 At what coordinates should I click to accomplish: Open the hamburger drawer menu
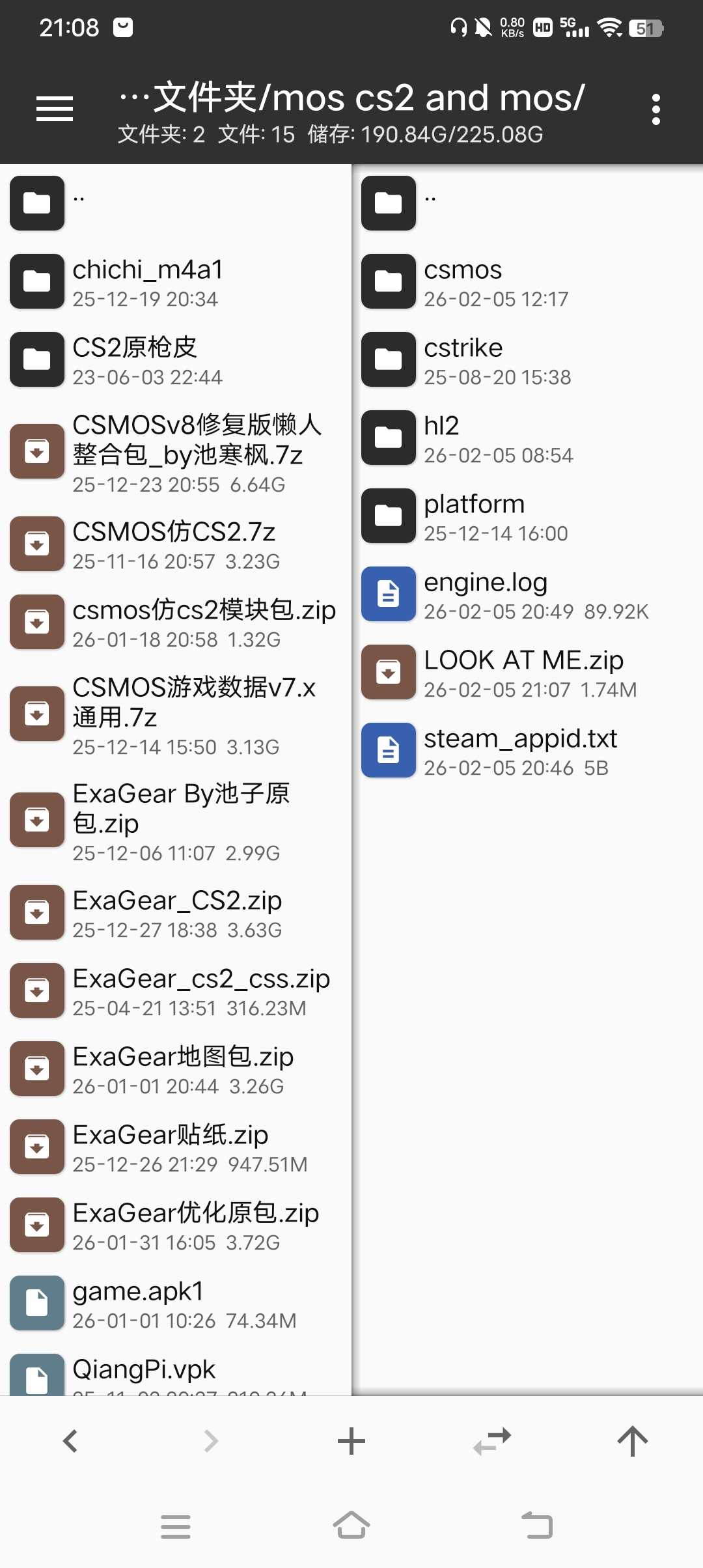coord(55,109)
